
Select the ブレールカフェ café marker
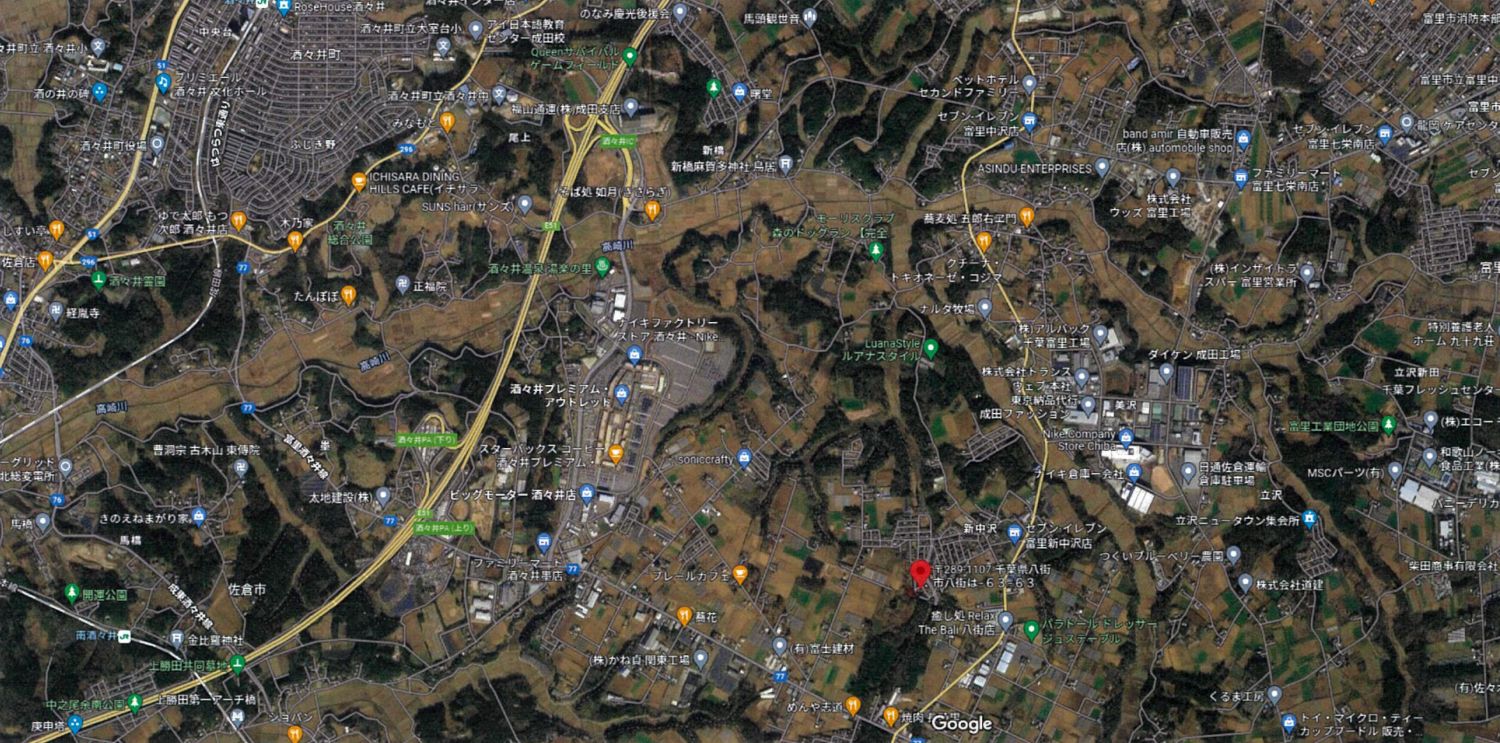coord(740,574)
